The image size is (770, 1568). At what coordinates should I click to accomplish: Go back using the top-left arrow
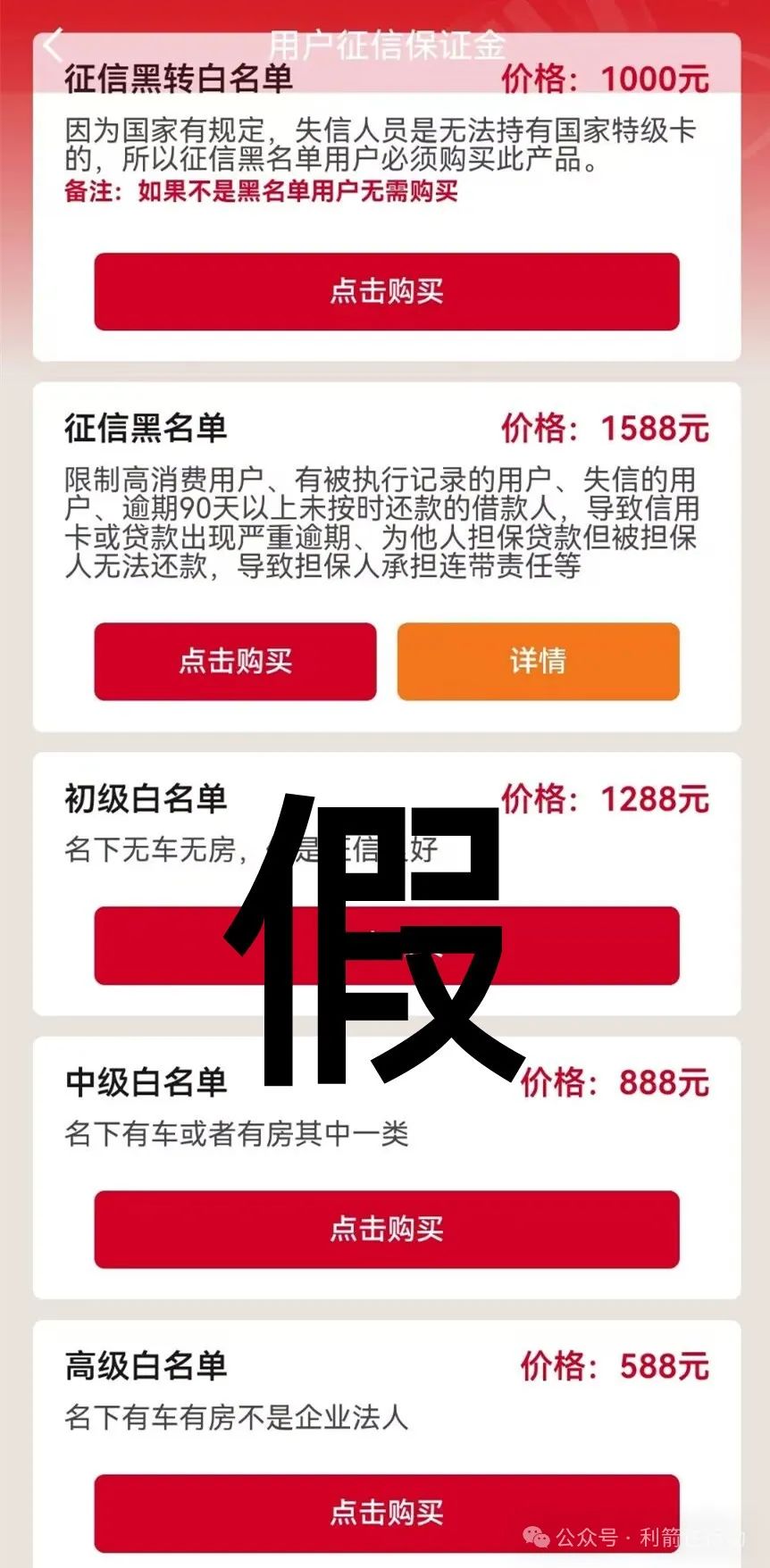coord(54,44)
